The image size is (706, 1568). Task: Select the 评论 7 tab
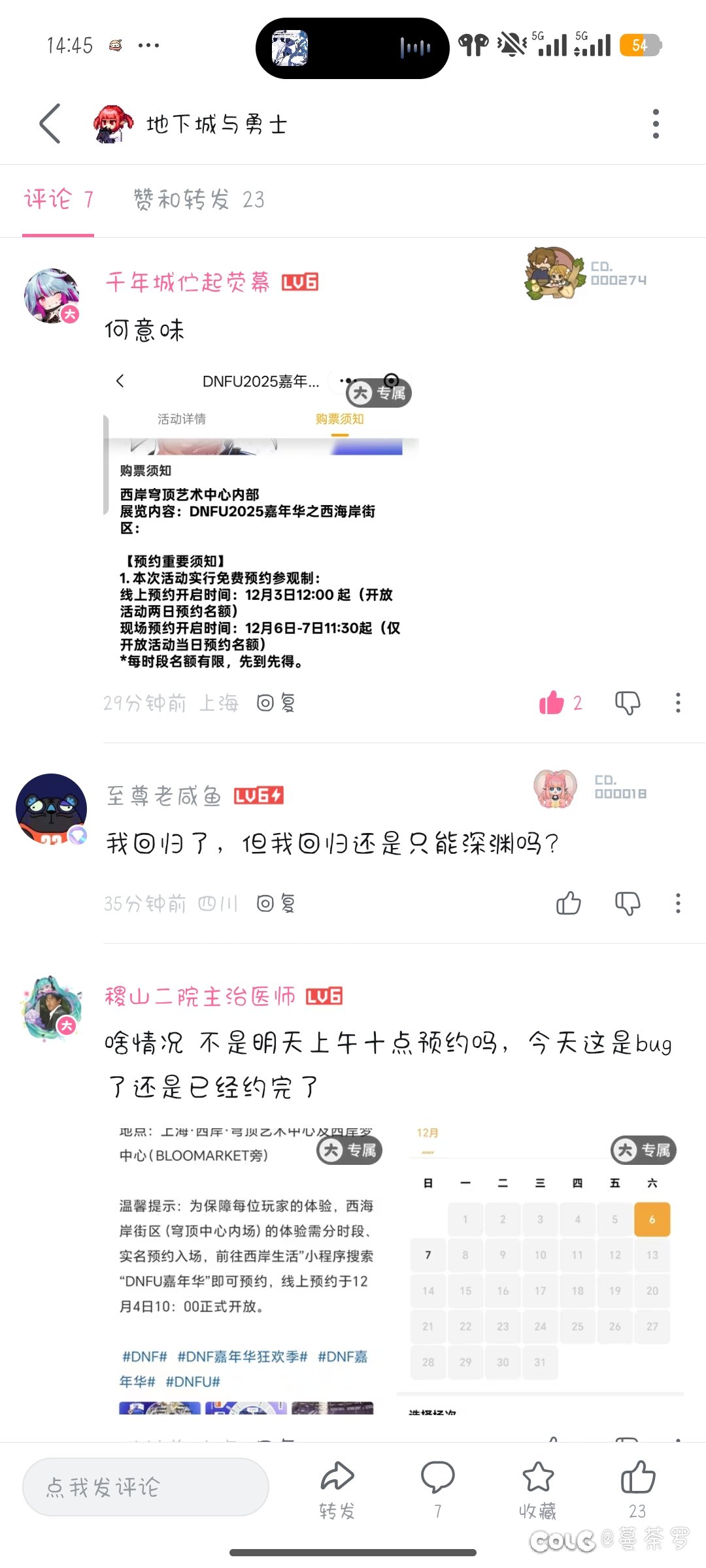pyautogui.click(x=58, y=199)
